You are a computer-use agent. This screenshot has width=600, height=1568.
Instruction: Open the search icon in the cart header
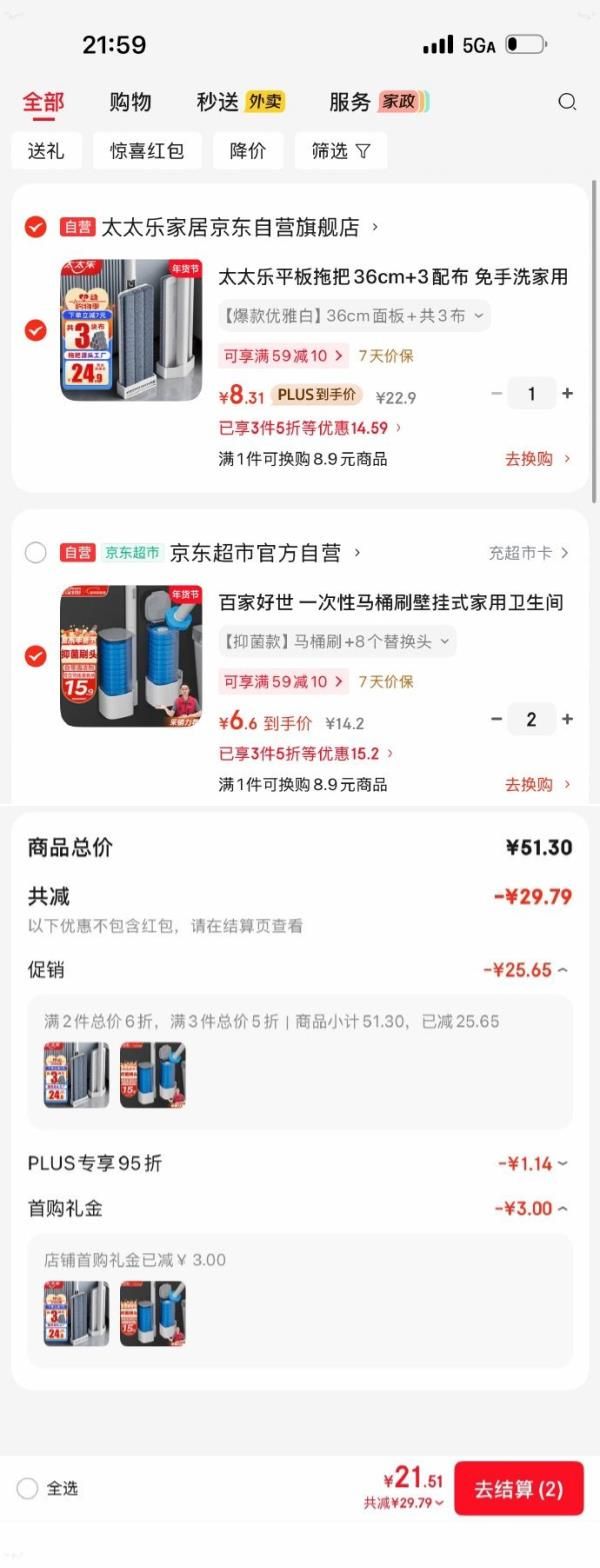tap(567, 102)
